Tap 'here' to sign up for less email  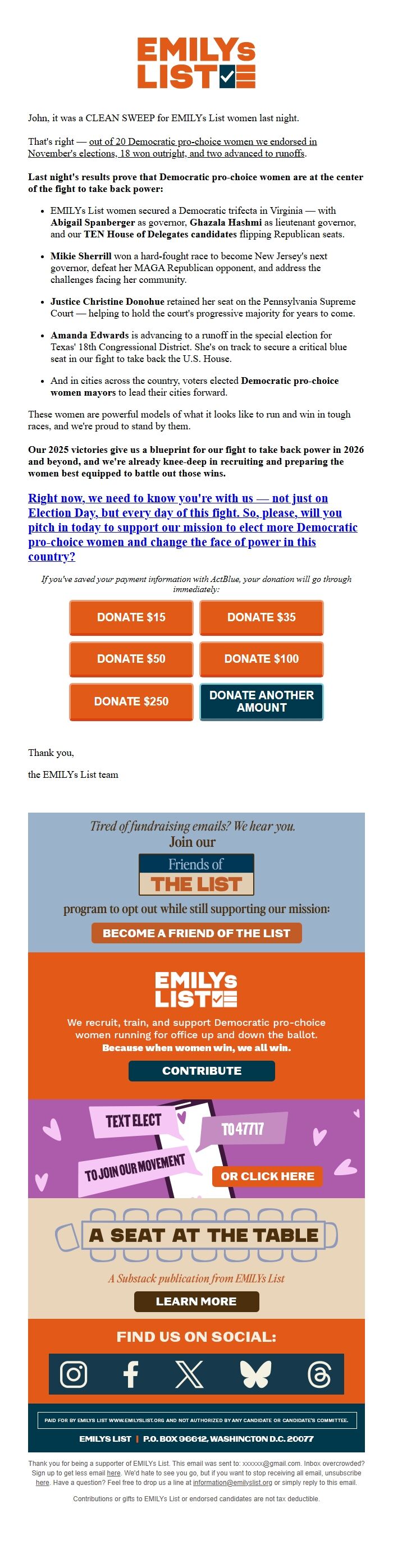[114, 1473]
